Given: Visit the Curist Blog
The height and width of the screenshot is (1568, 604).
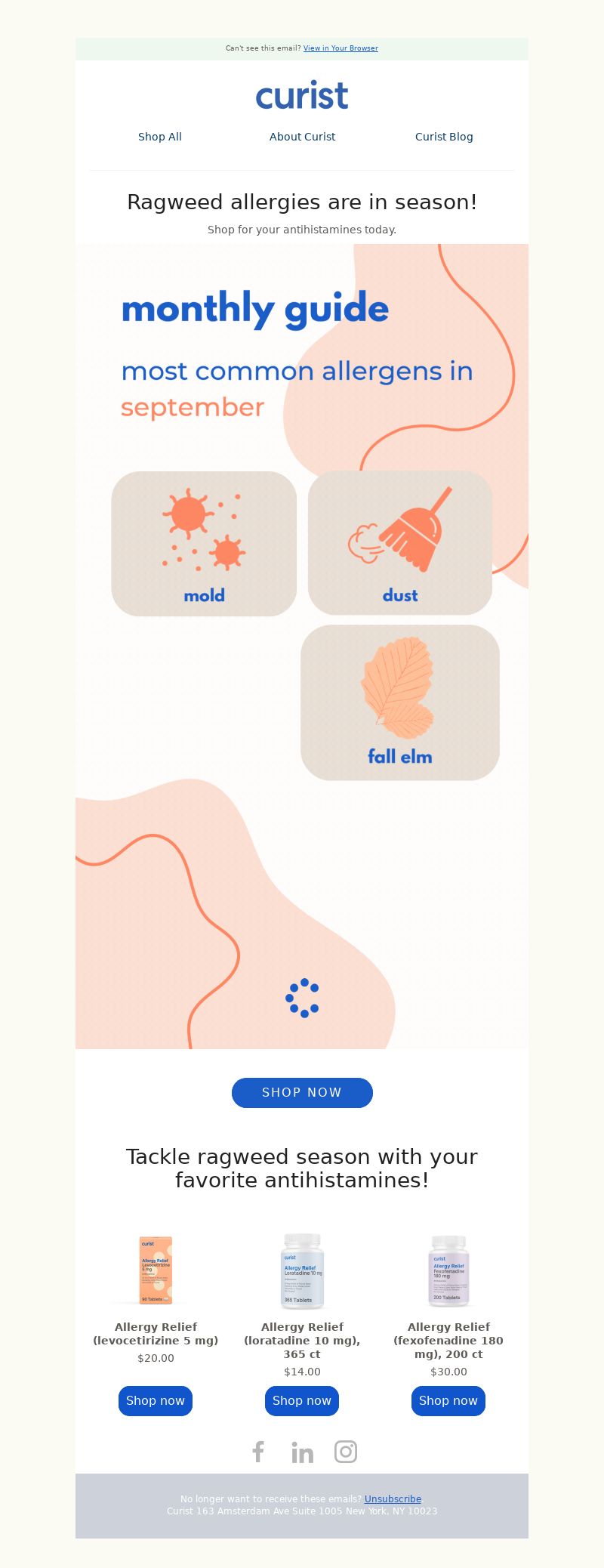Looking at the screenshot, I should (x=444, y=137).
